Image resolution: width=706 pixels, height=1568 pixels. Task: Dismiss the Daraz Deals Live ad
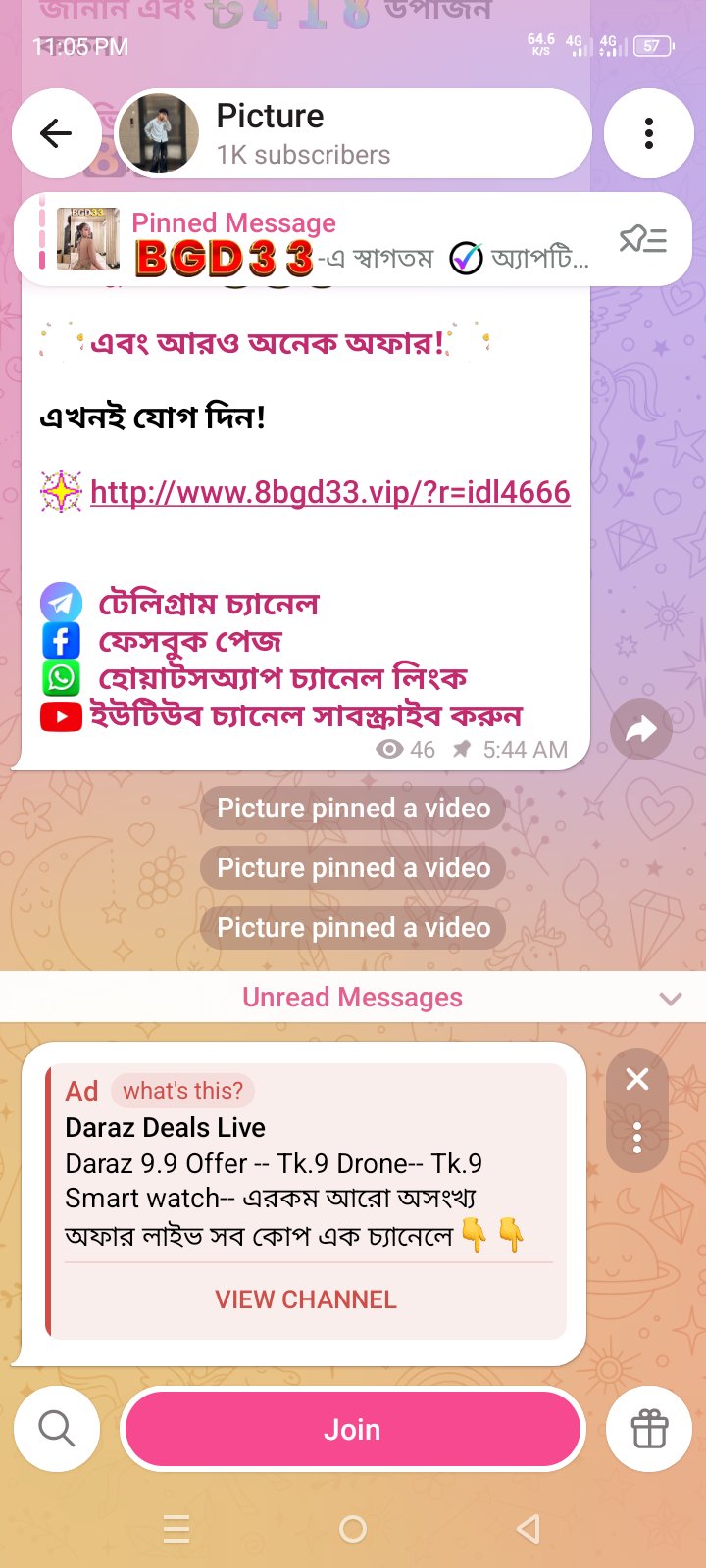637,1080
